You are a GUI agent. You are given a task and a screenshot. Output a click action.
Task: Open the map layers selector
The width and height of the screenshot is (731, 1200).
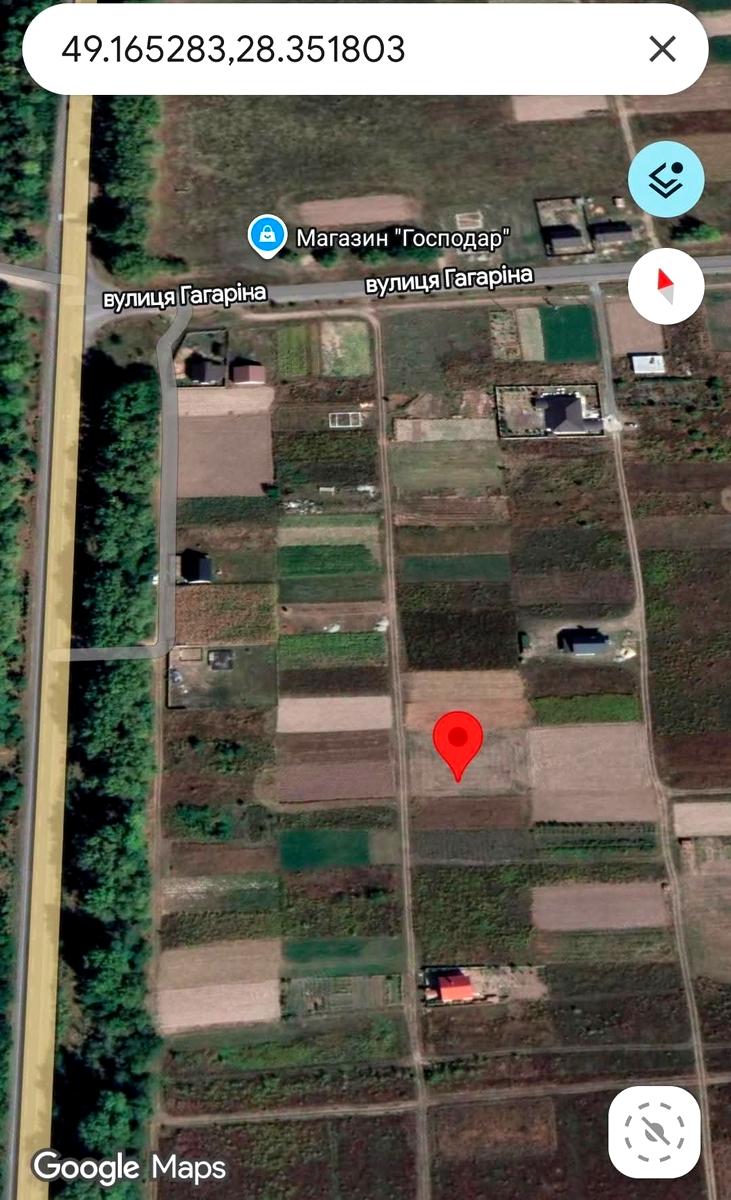click(666, 180)
